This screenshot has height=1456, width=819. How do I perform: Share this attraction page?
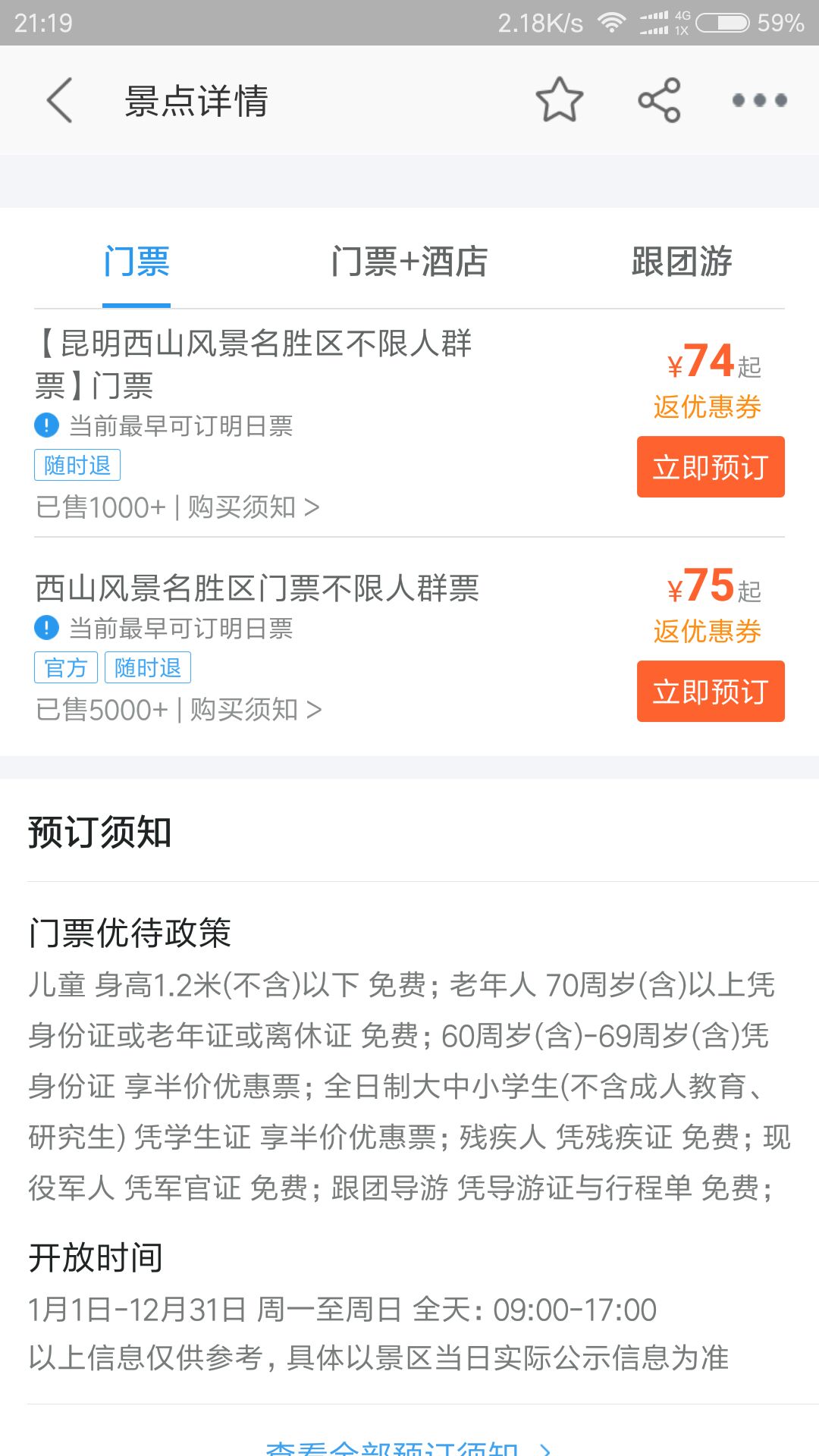click(659, 100)
